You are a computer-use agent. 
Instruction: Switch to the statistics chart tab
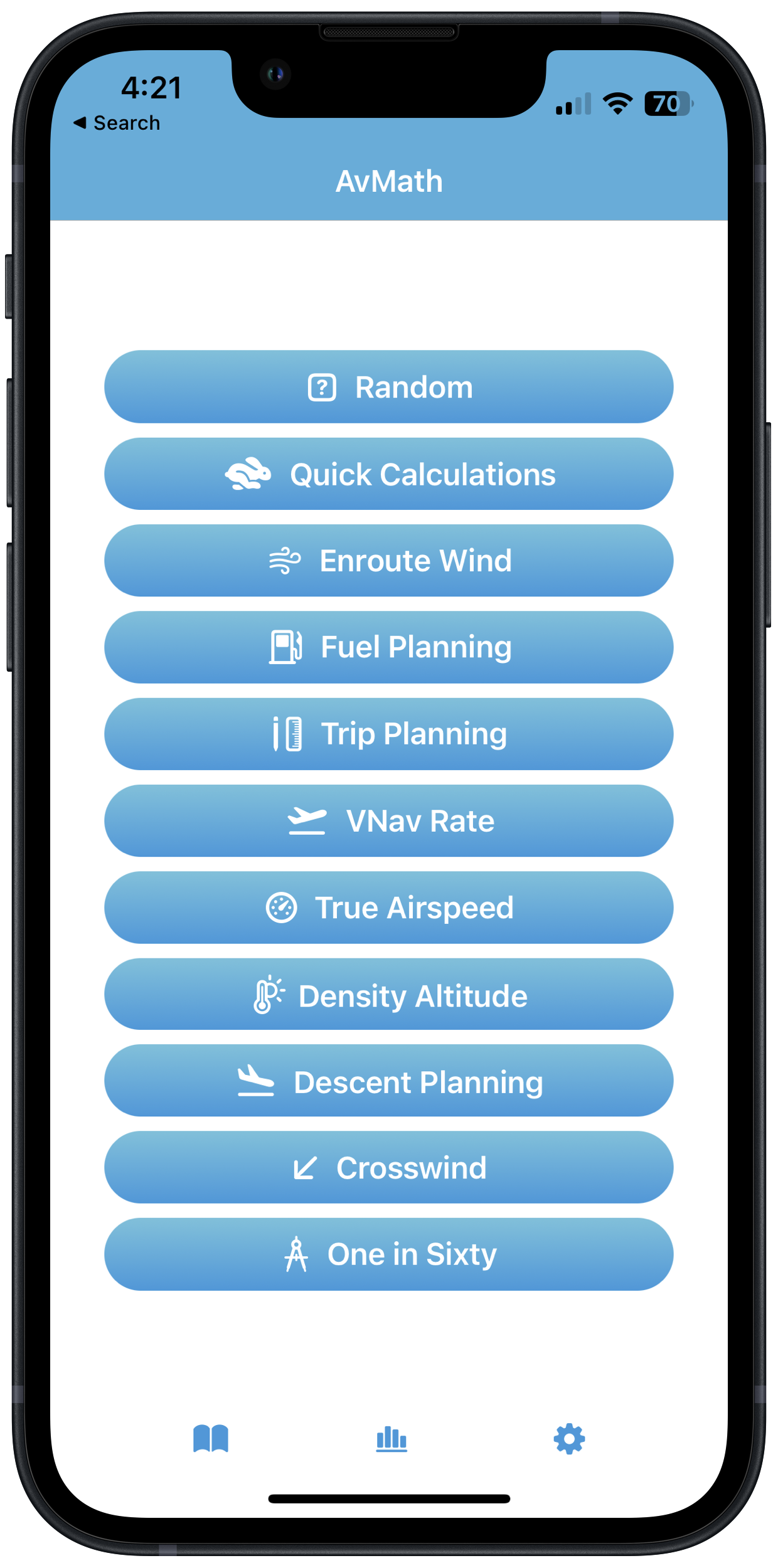391,1439
